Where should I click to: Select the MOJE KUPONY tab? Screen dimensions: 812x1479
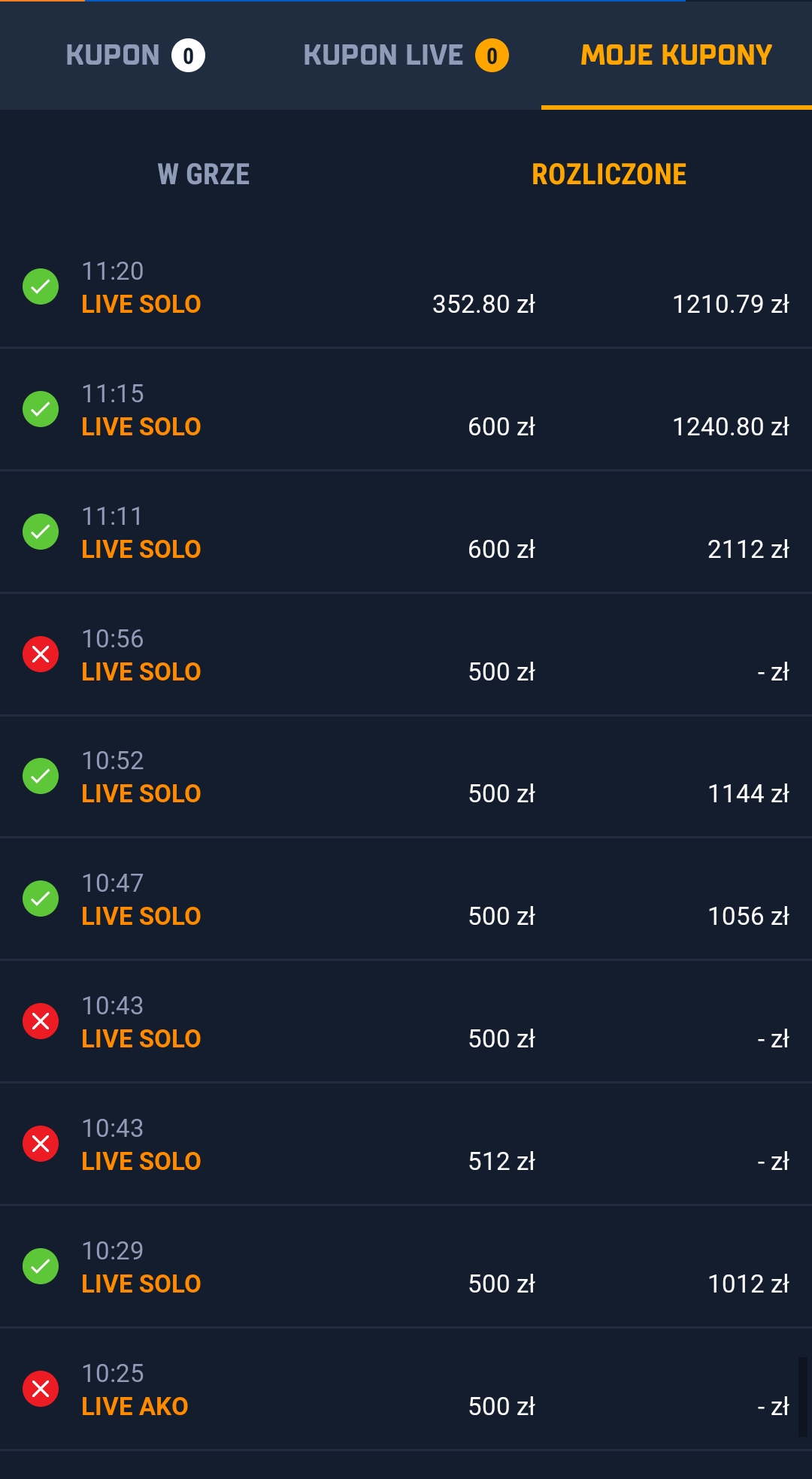677,55
